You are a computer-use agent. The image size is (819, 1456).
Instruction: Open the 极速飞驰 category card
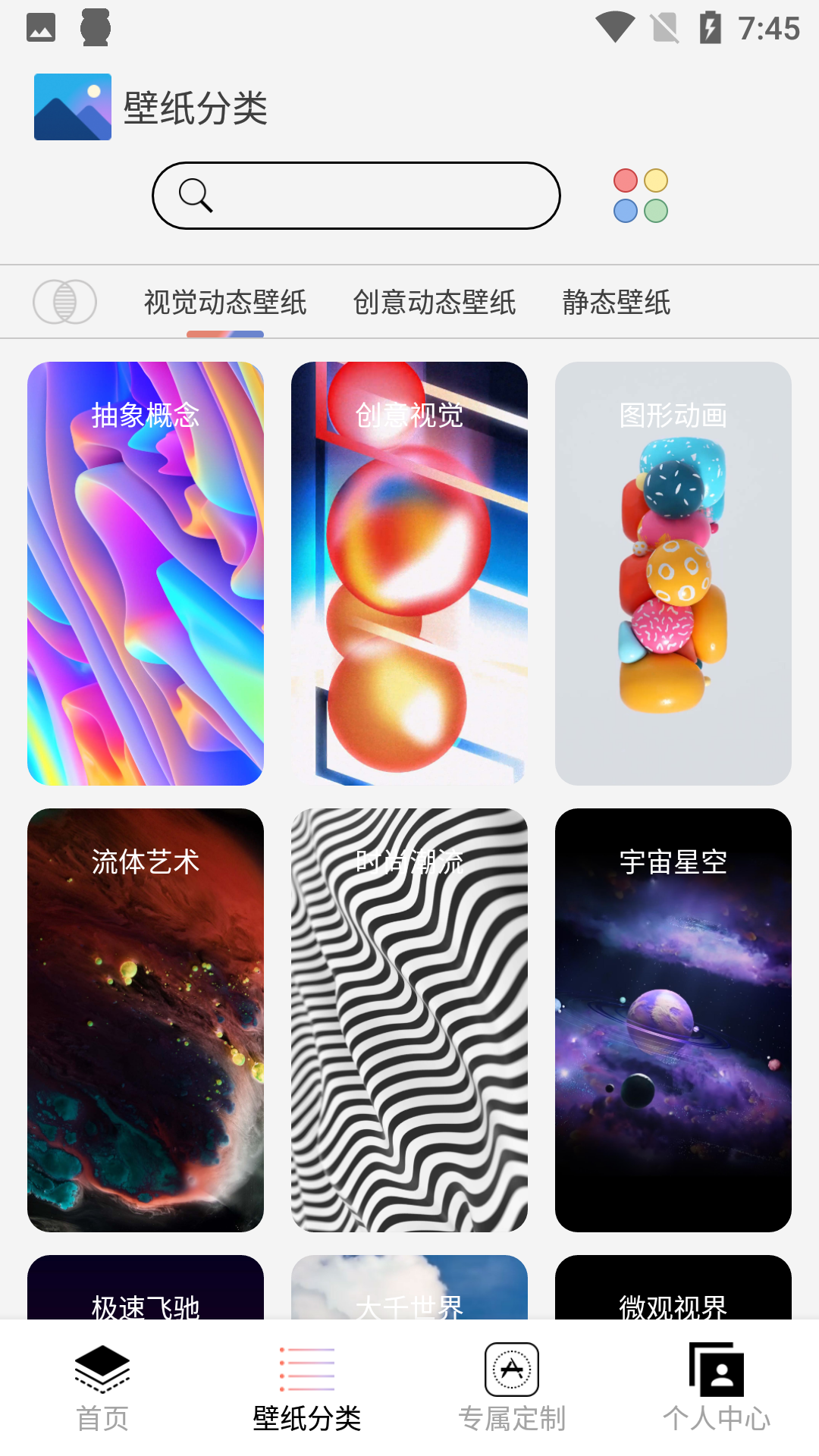pos(146,1289)
